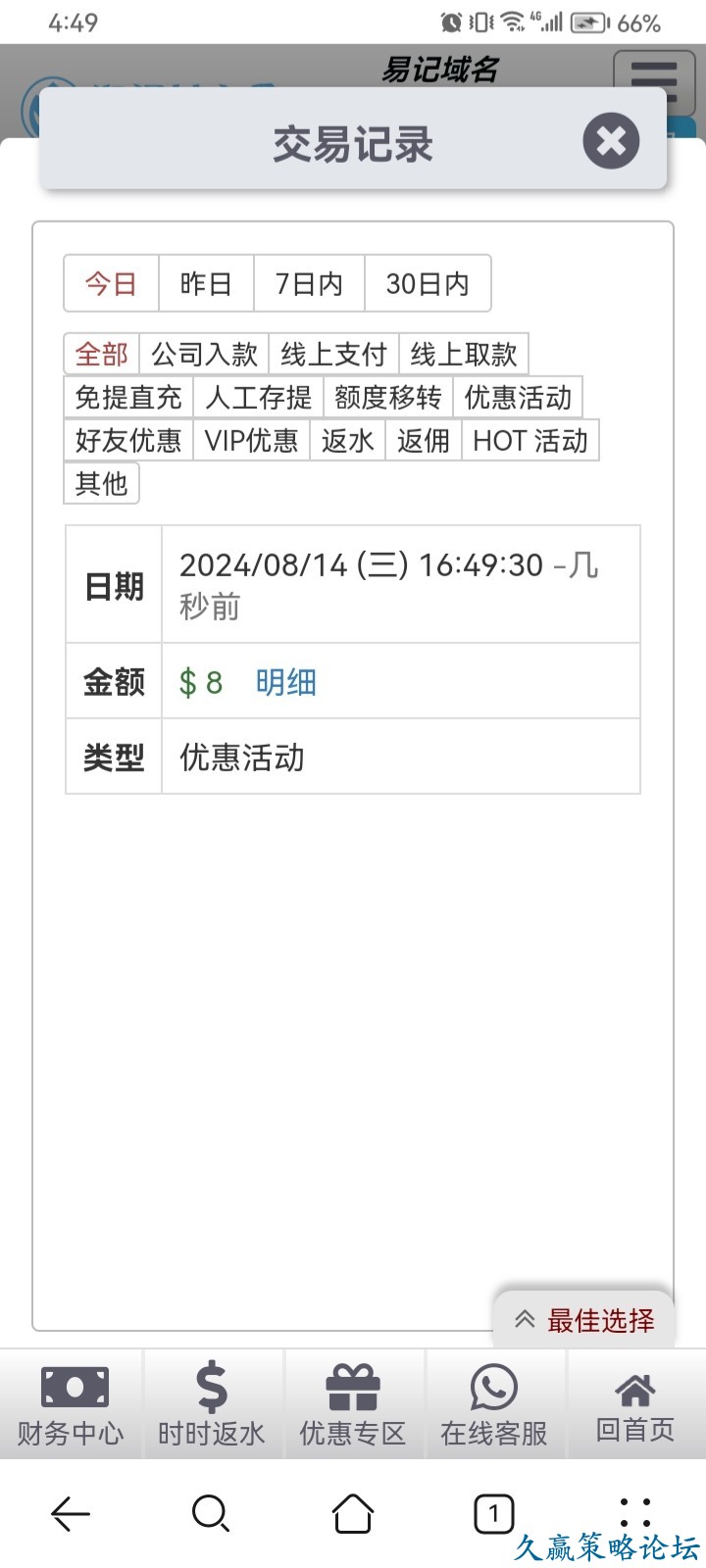Show 30日内 transaction records

coord(428,284)
